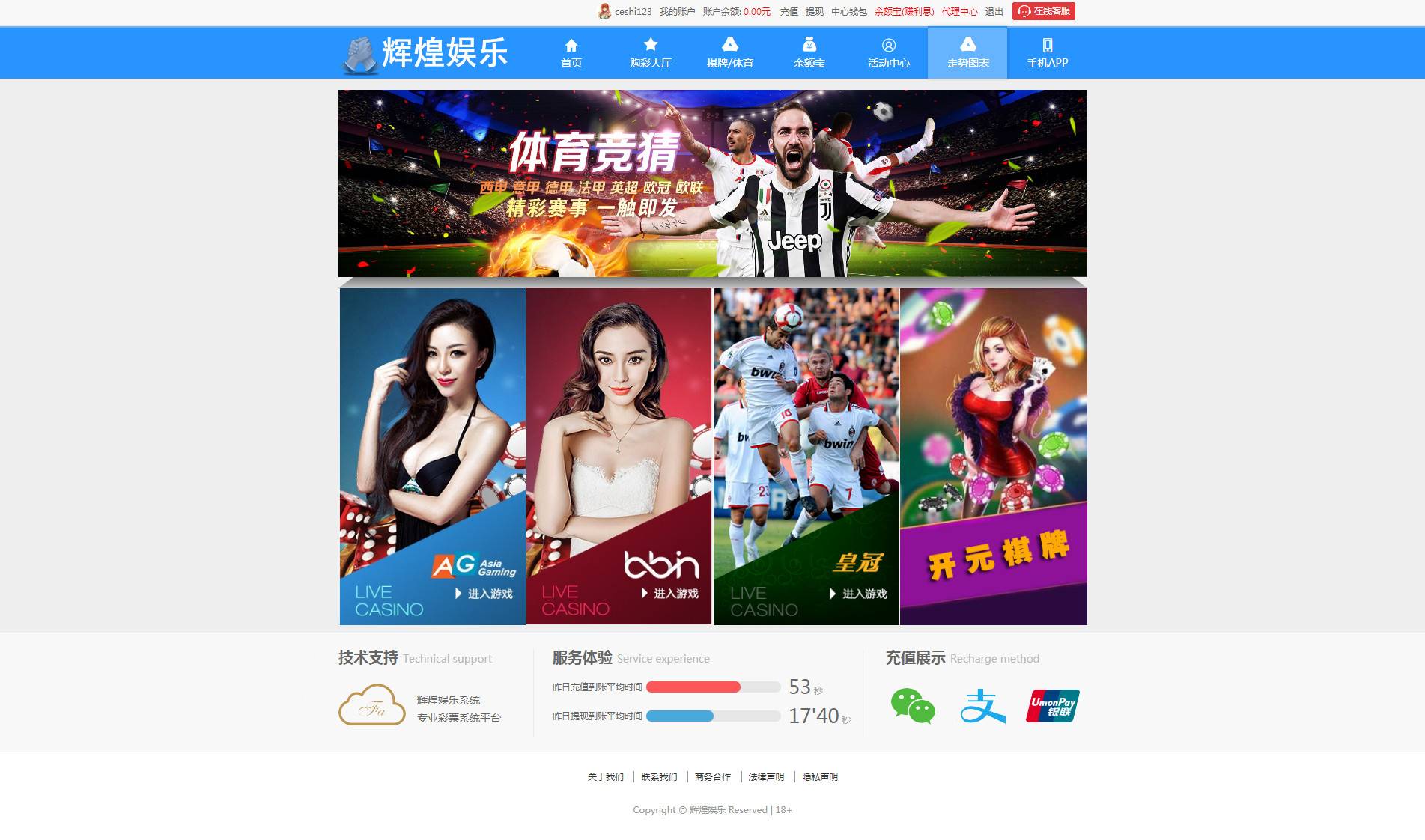Go to the 余额宝 tab
This screenshot has width=1425, height=840.
coord(809,53)
